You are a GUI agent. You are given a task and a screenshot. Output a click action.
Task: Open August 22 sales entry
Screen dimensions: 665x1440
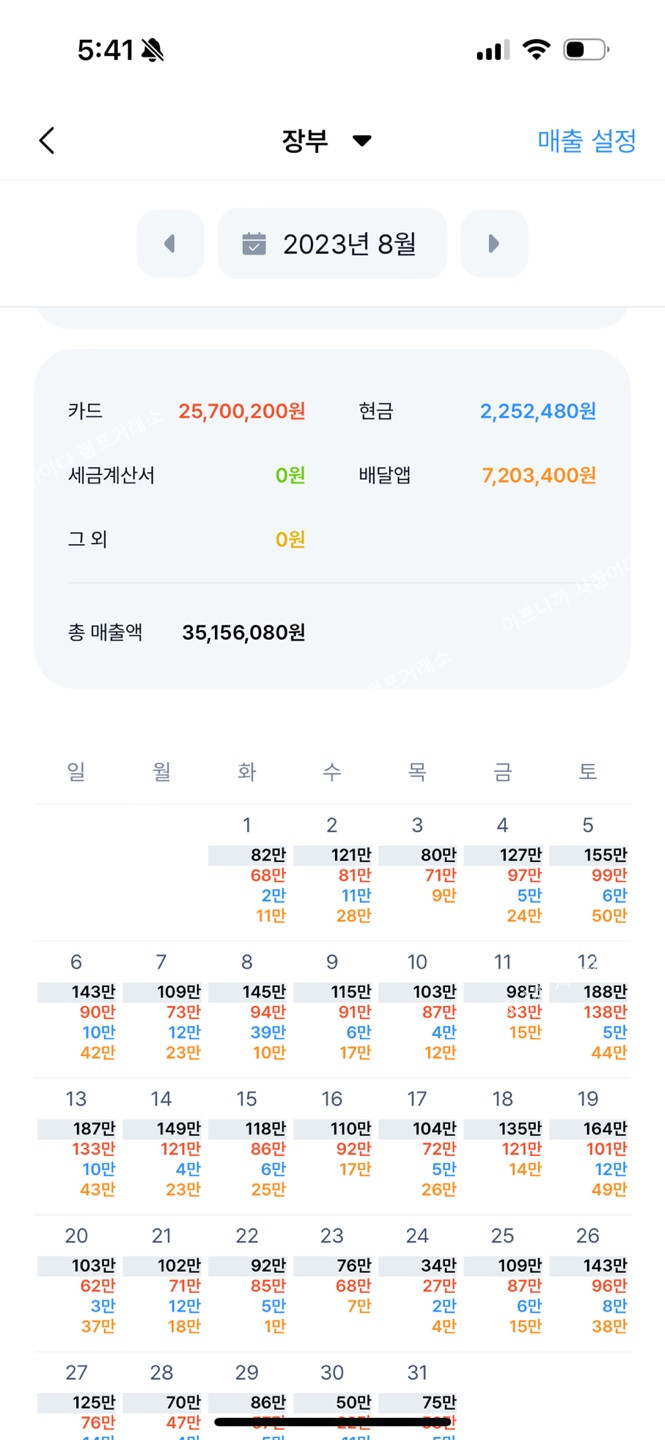(x=248, y=1283)
